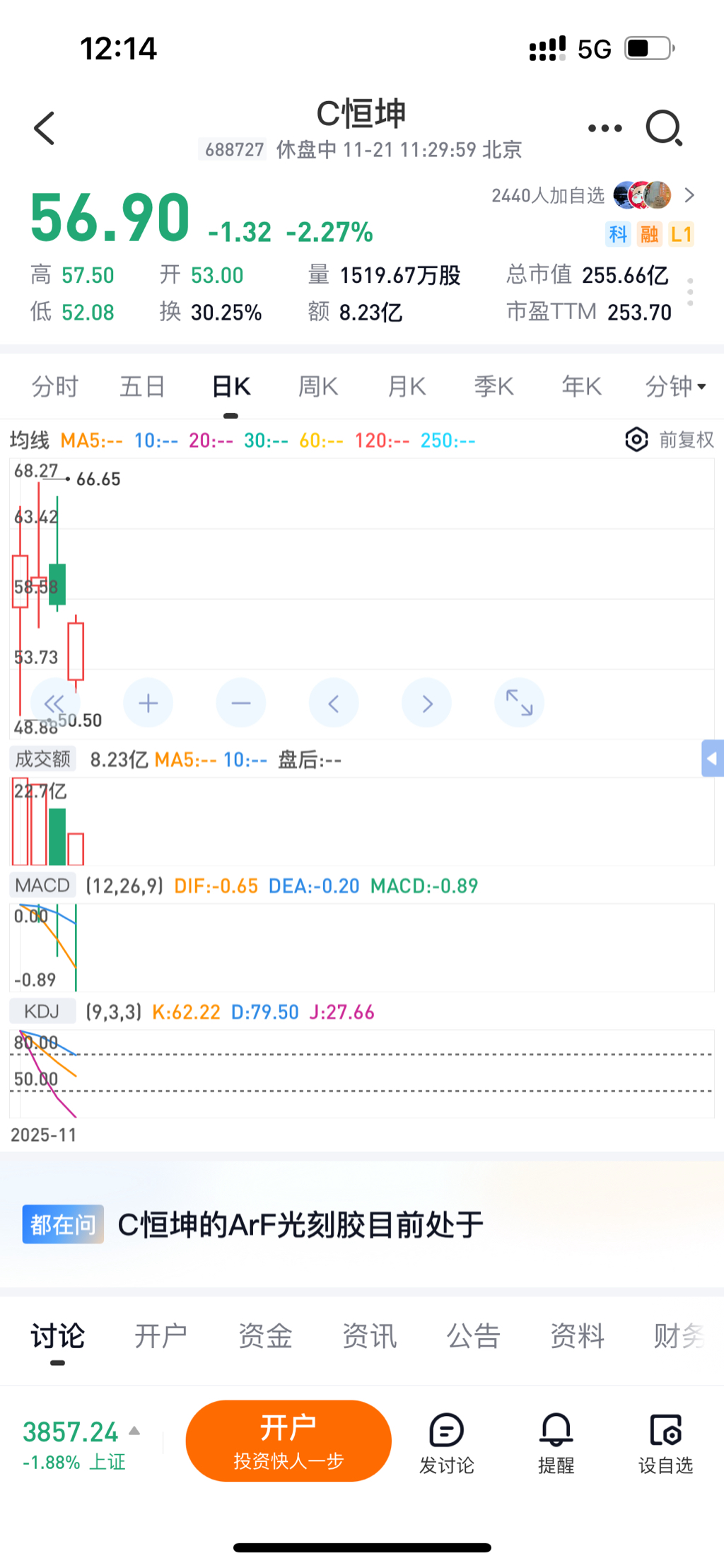Viewport: 724px width, 1568px height.
Task: Switch to the 分时 chart tab
Action: [x=54, y=387]
